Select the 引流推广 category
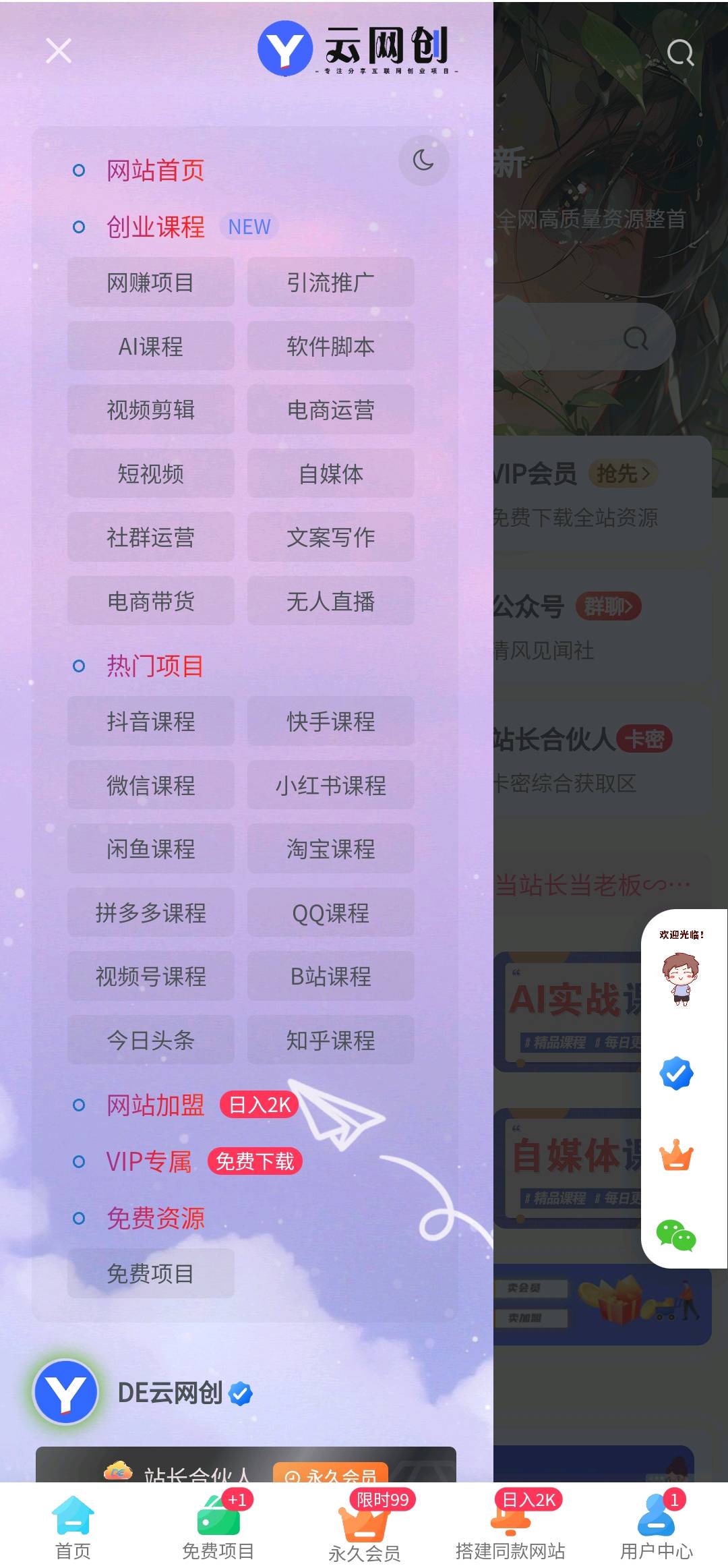 point(330,282)
